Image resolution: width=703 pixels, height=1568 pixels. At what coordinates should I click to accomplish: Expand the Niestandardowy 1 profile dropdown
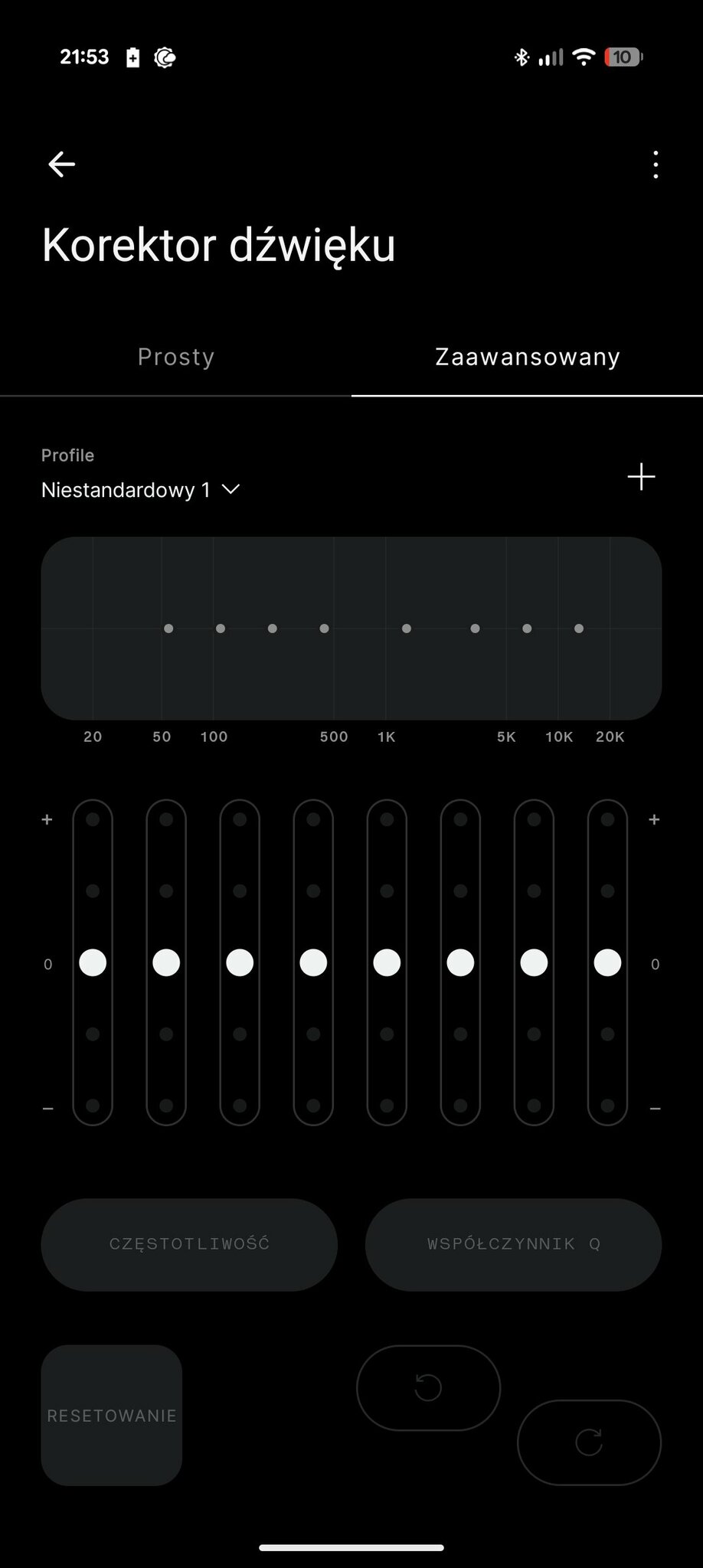tap(141, 490)
